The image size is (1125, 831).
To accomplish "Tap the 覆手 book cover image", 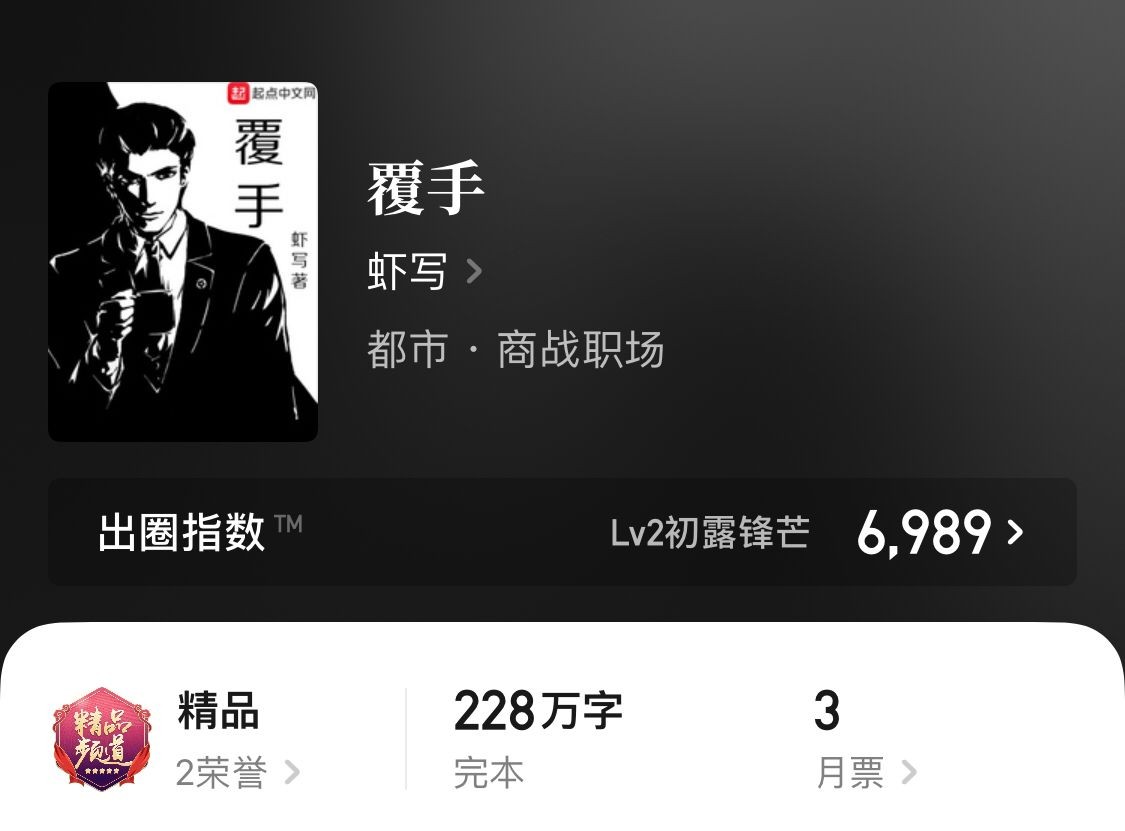I will point(183,262).
